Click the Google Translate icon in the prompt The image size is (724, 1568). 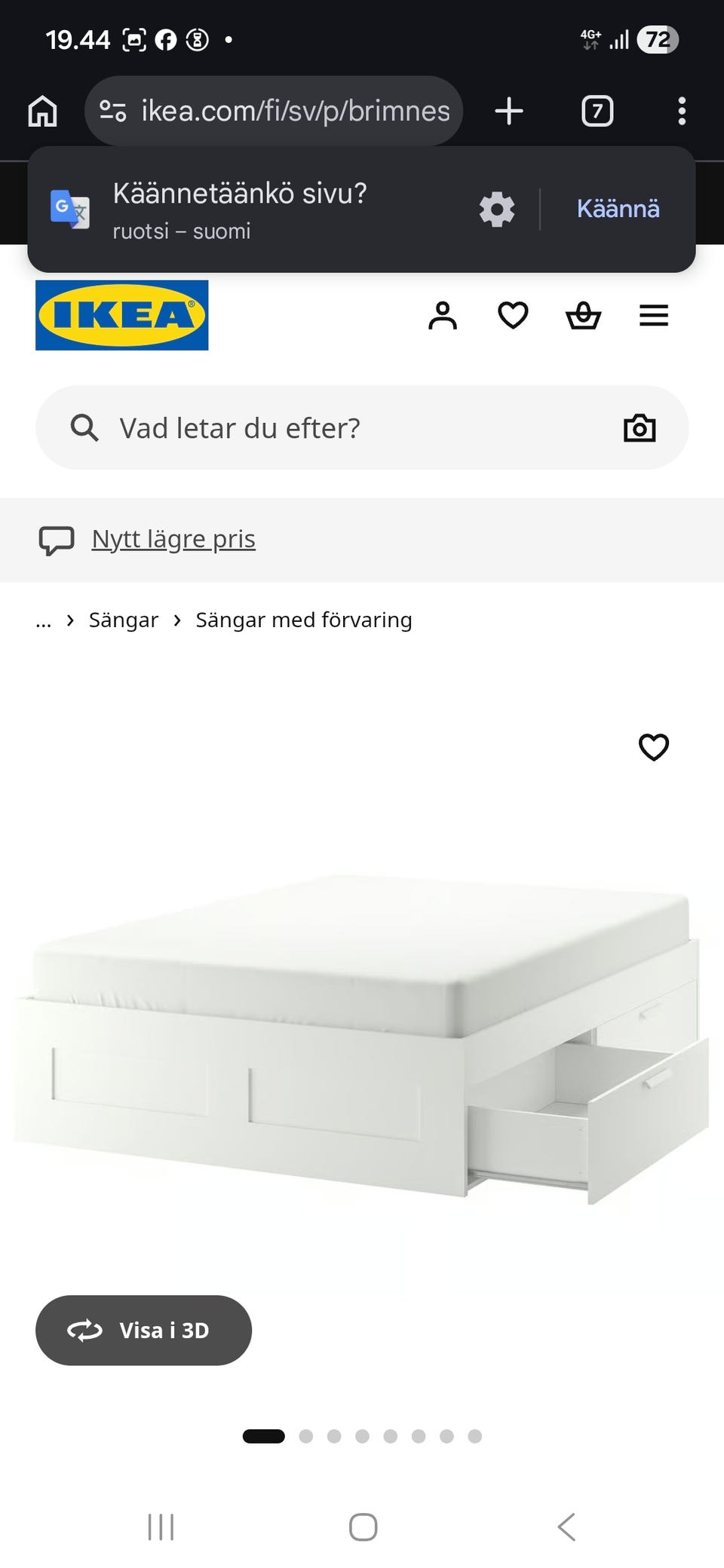[69, 208]
